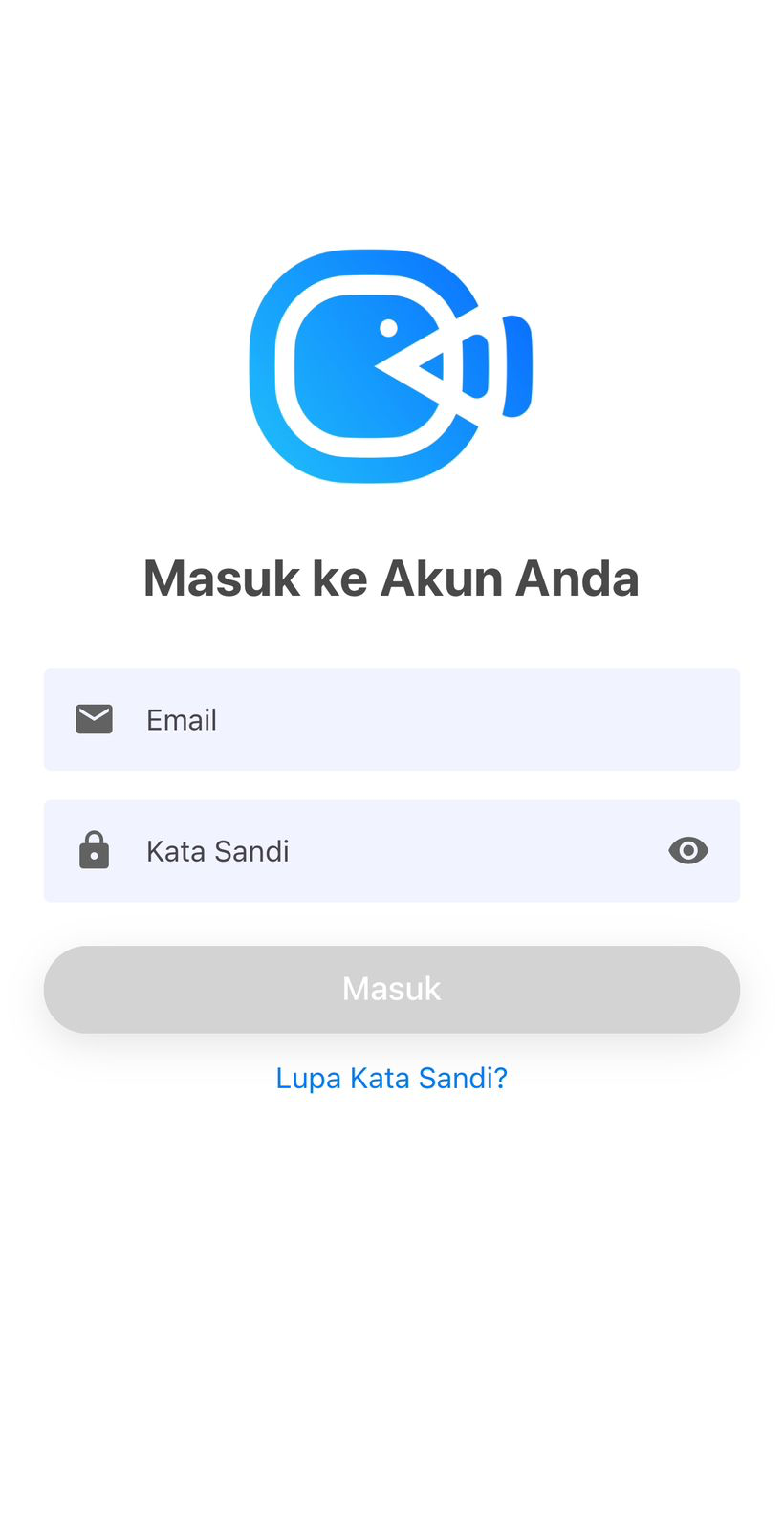Open the Lupa Kata Sandi? link
The height and width of the screenshot is (1530, 784).
[391, 1078]
